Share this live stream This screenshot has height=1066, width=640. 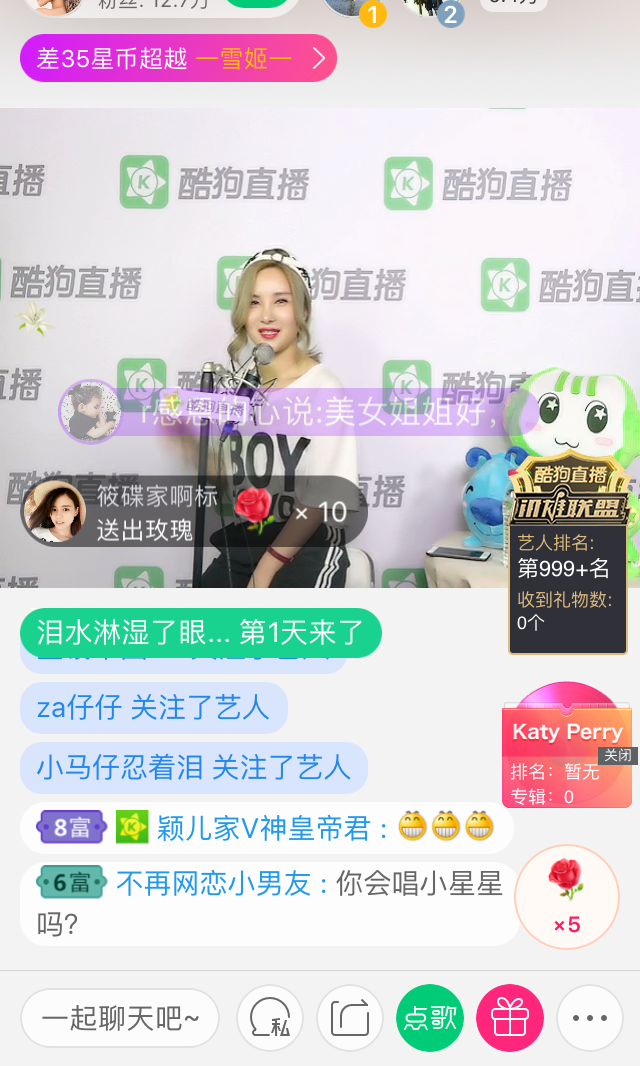350,1018
